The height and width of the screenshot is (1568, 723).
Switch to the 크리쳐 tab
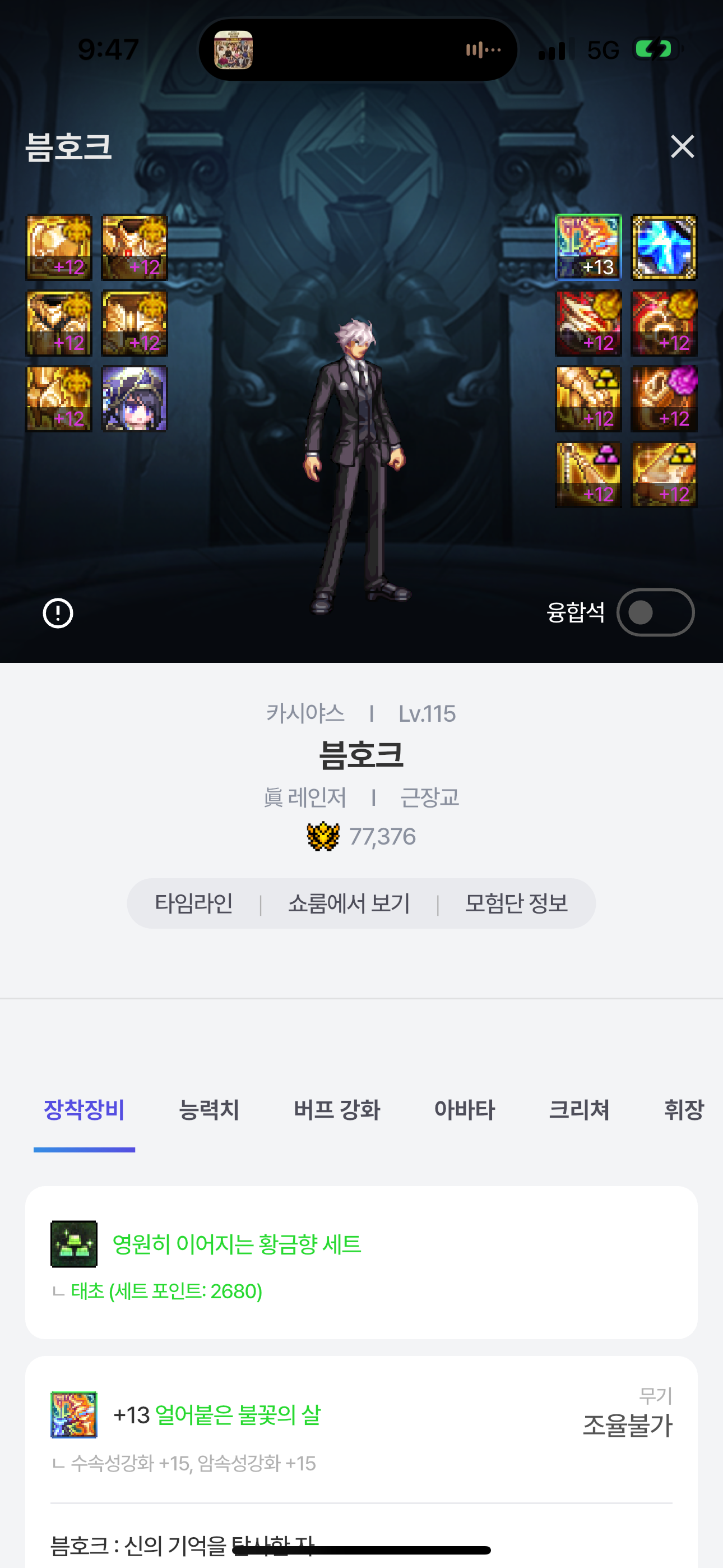pyautogui.click(x=579, y=1110)
